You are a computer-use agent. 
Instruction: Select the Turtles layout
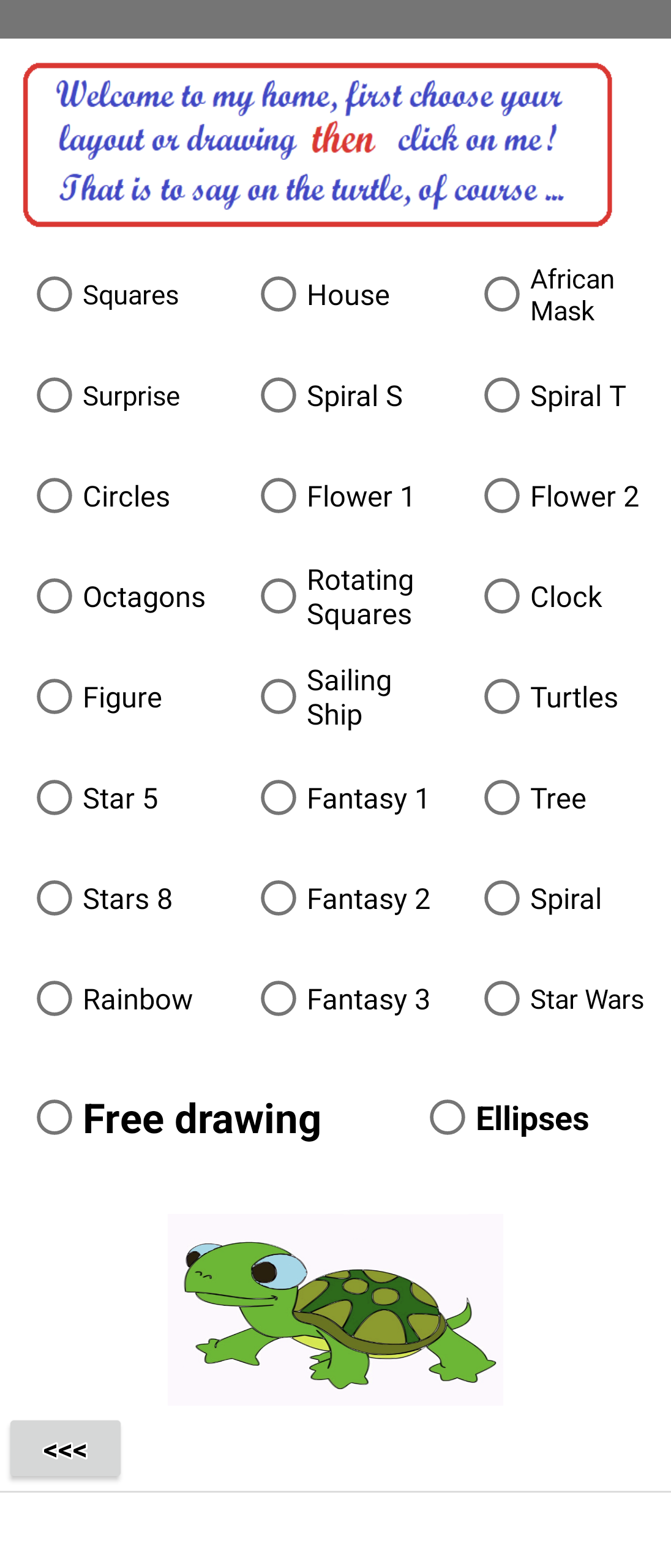(502, 696)
